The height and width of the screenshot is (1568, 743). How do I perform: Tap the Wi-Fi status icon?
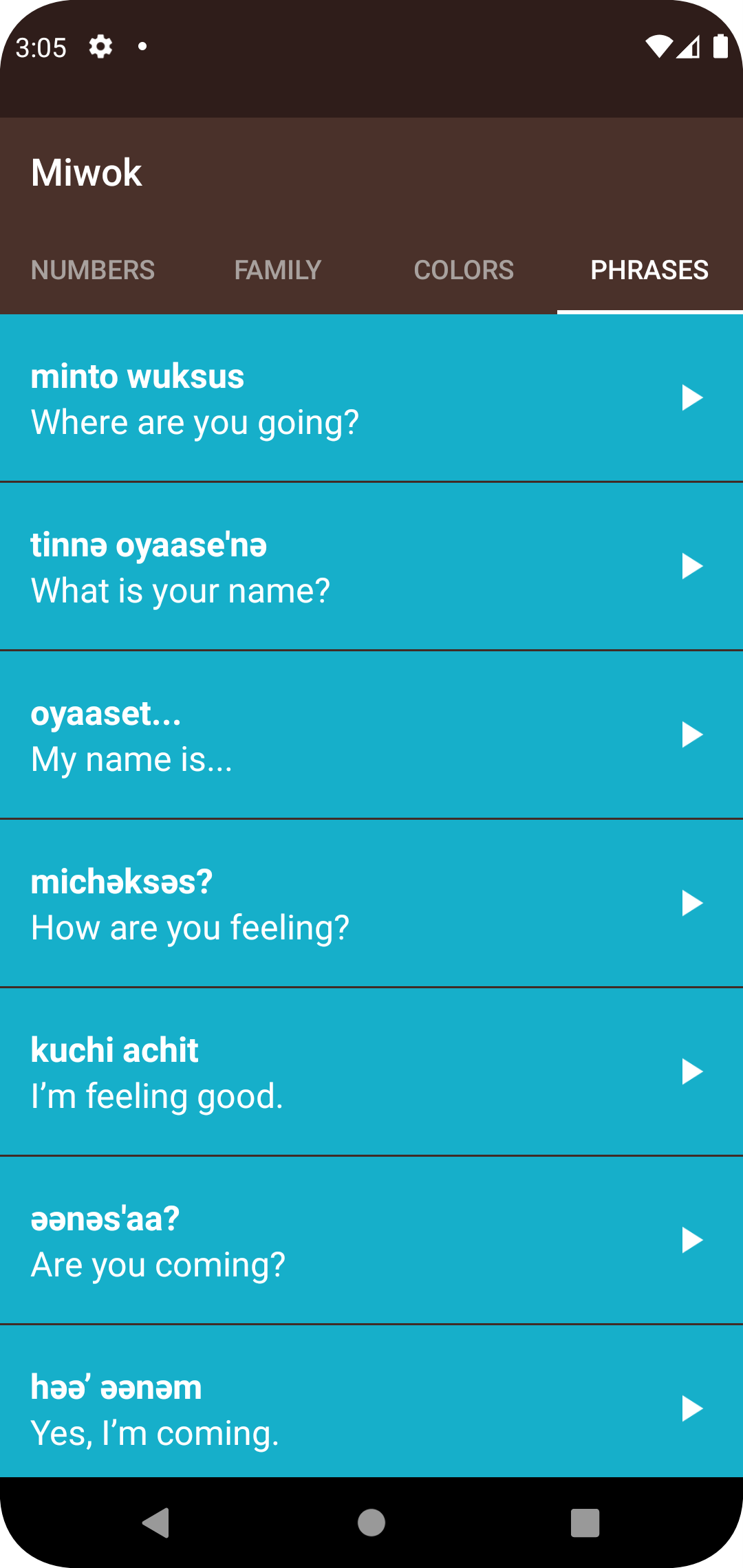(x=659, y=45)
